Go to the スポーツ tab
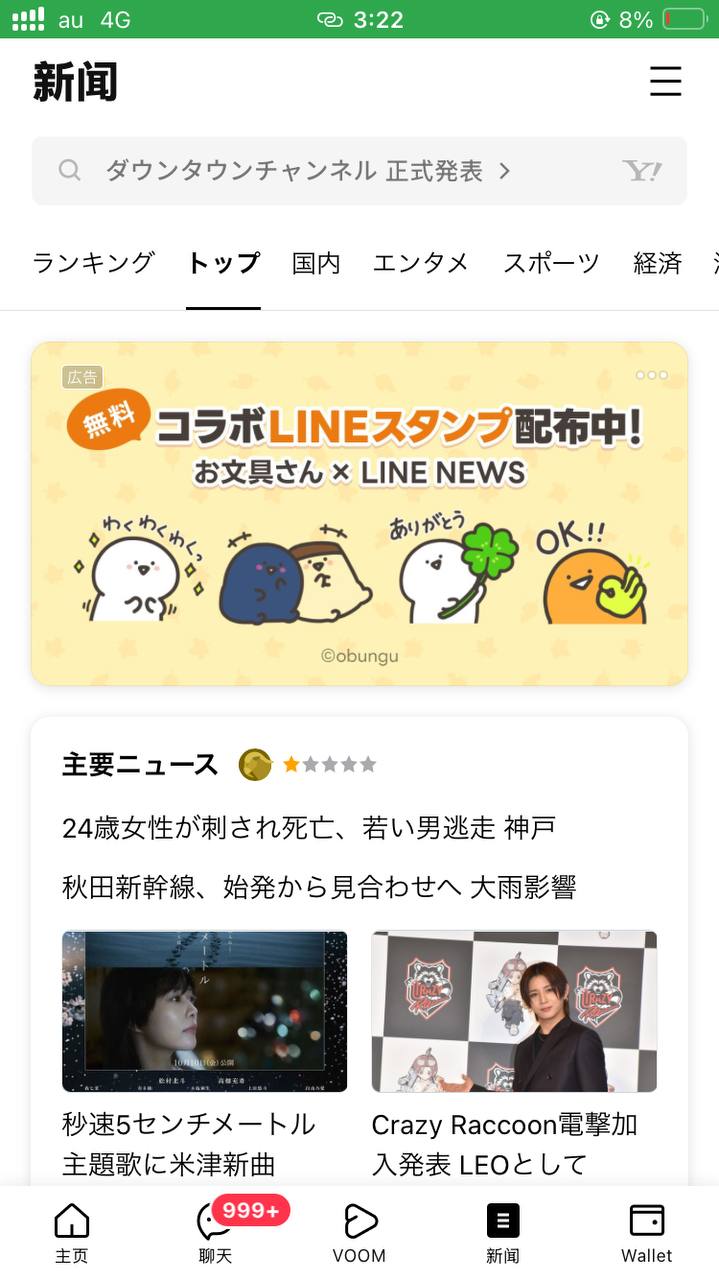Viewport: 719px width, 1280px height. (x=551, y=263)
